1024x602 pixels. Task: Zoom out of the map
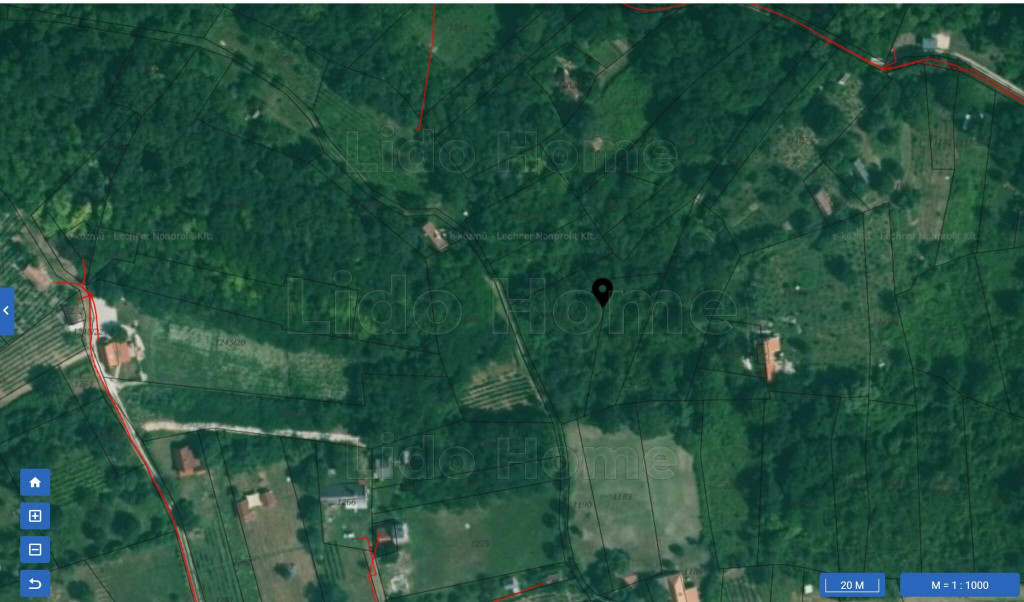click(x=35, y=549)
